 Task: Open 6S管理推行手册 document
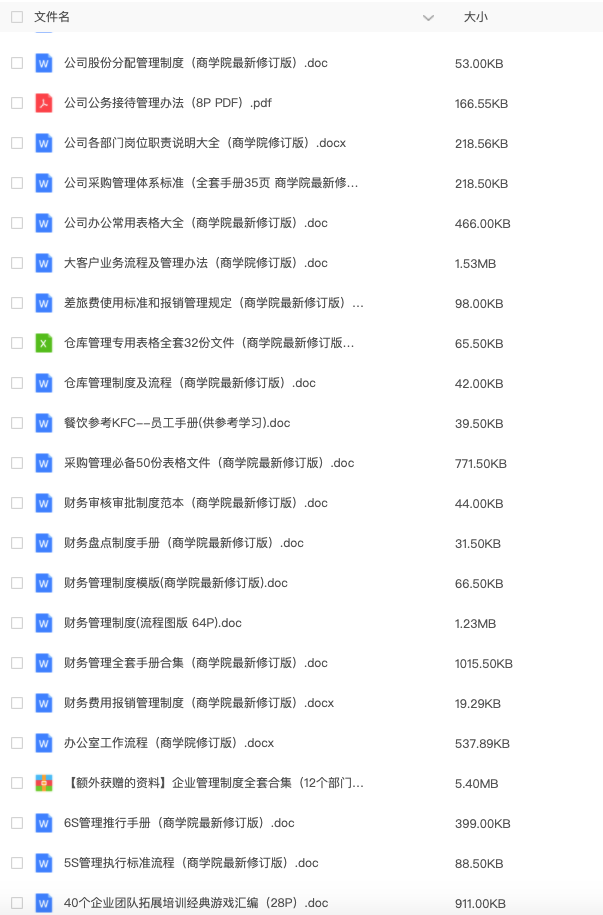click(x=179, y=823)
